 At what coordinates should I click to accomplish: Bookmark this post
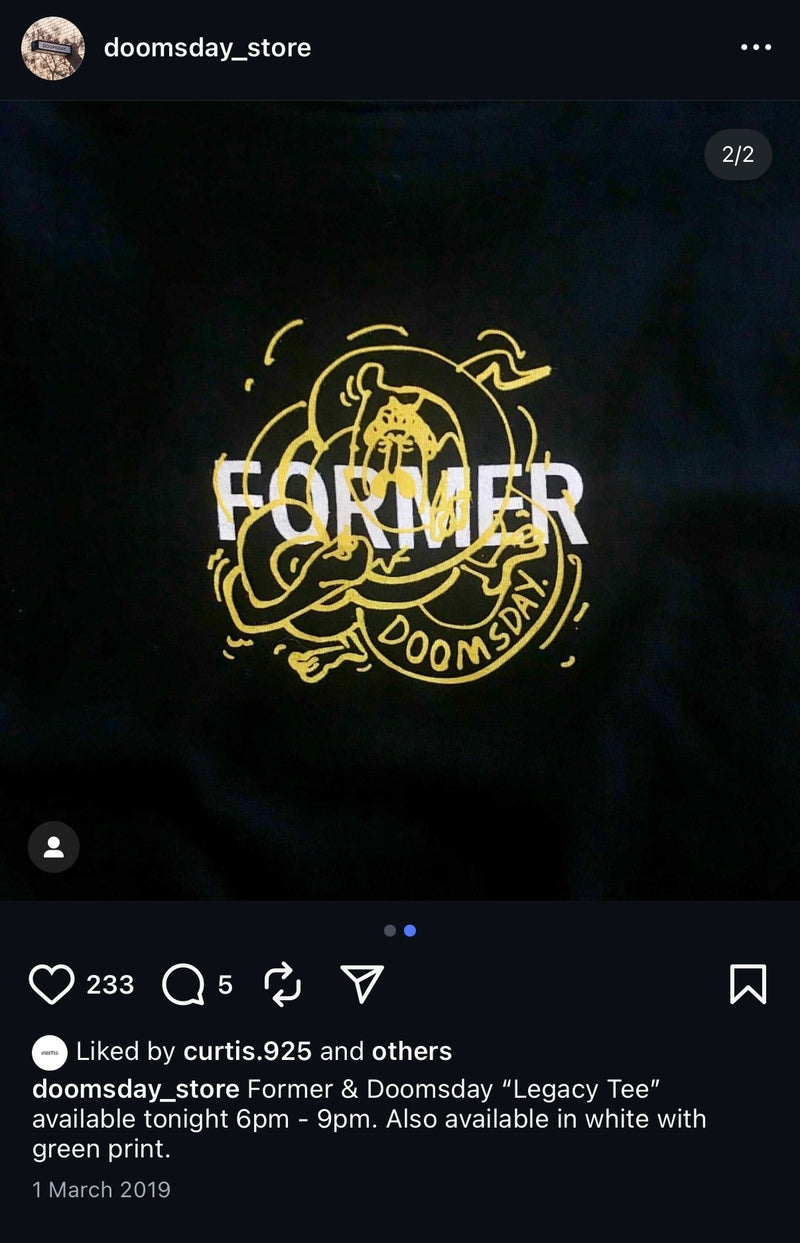click(x=748, y=985)
